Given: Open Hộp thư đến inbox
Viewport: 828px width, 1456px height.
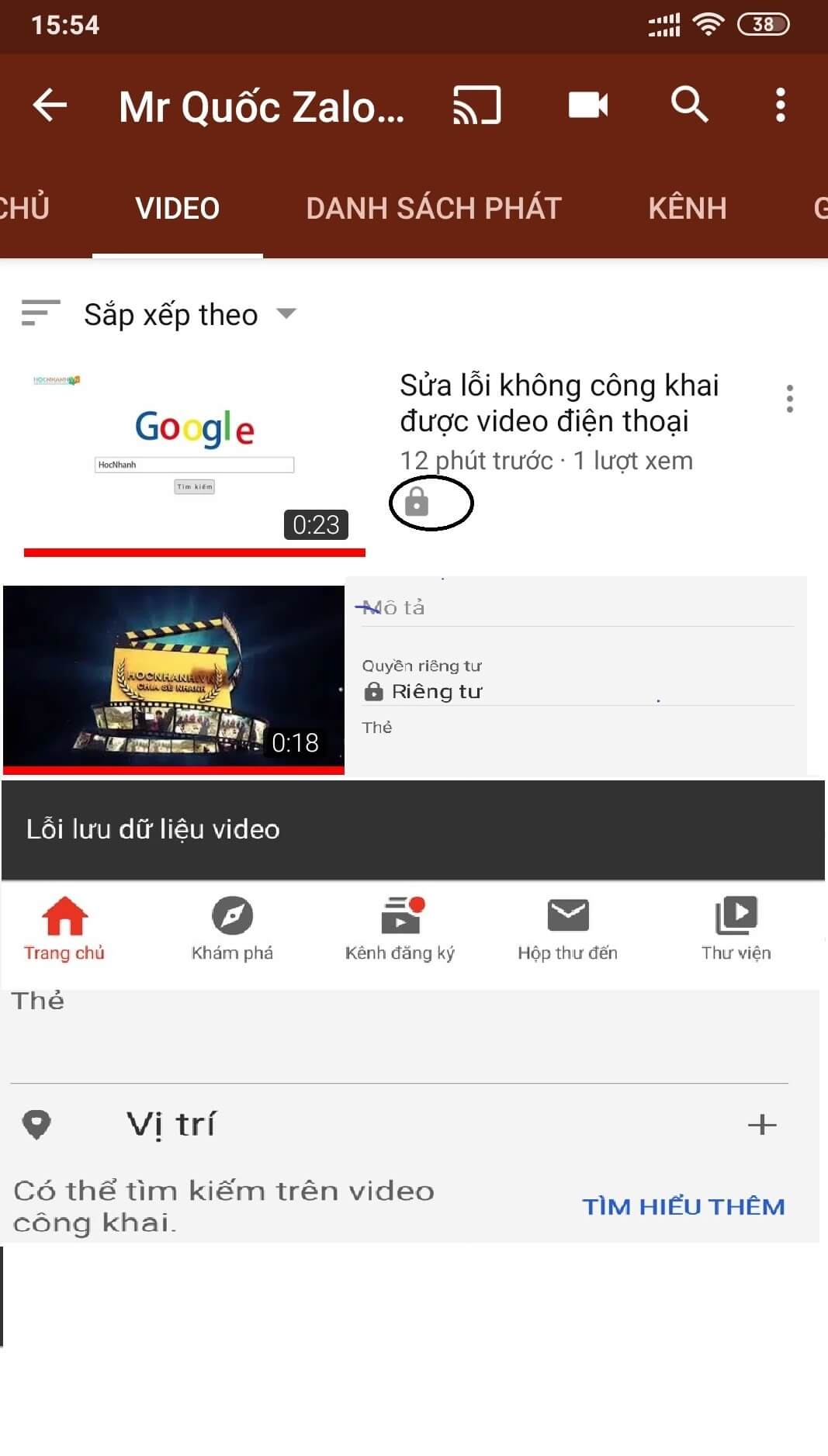Looking at the screenshot, I should tap(568, 929).
